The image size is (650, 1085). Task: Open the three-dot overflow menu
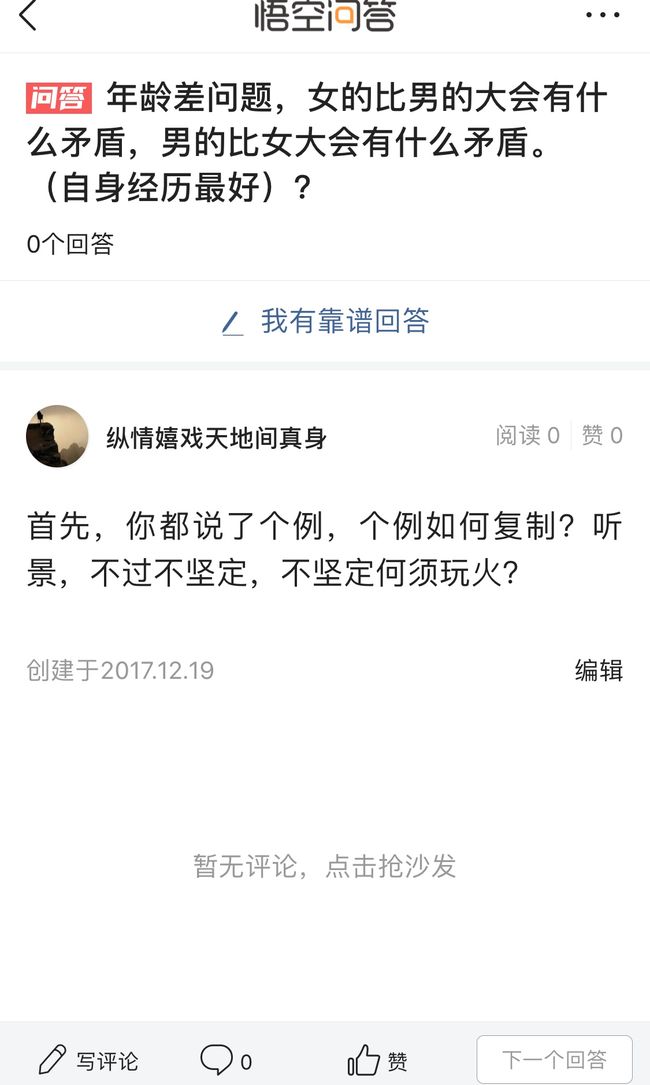(602, 15)
